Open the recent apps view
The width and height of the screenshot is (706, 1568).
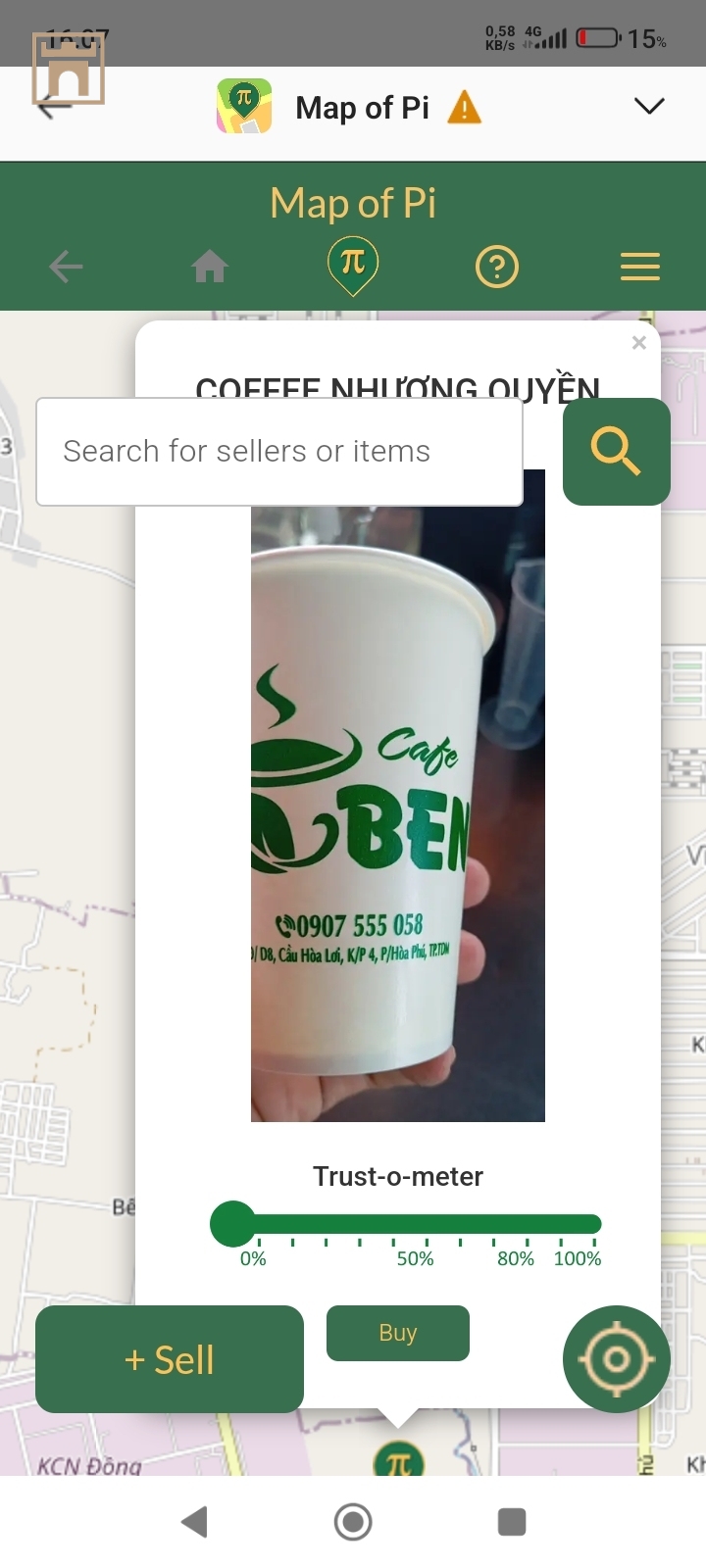(x=512, y=1522)
